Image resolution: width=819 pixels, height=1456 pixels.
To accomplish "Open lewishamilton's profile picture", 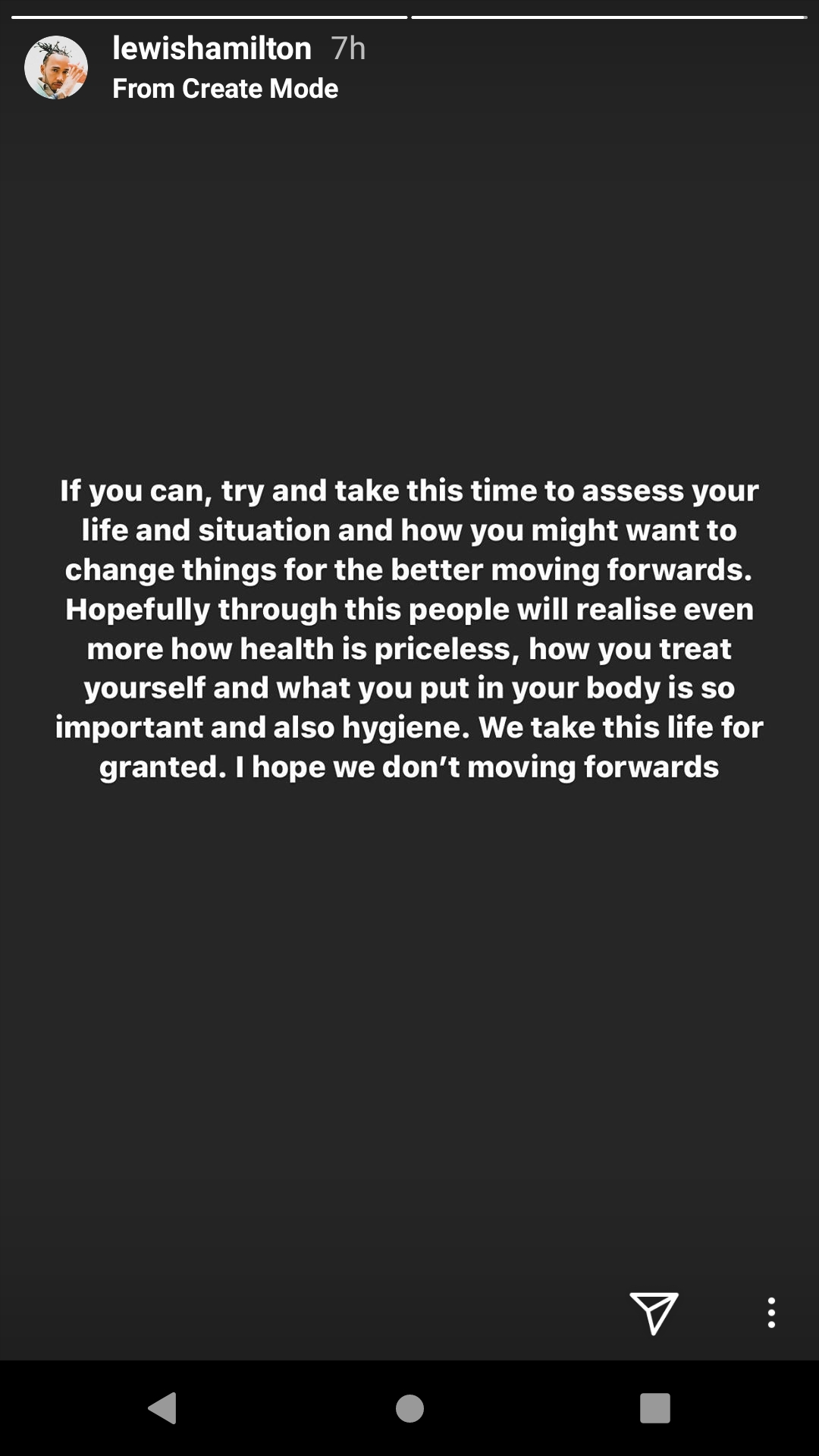I will pyautogui.click(x=56, y=67).
